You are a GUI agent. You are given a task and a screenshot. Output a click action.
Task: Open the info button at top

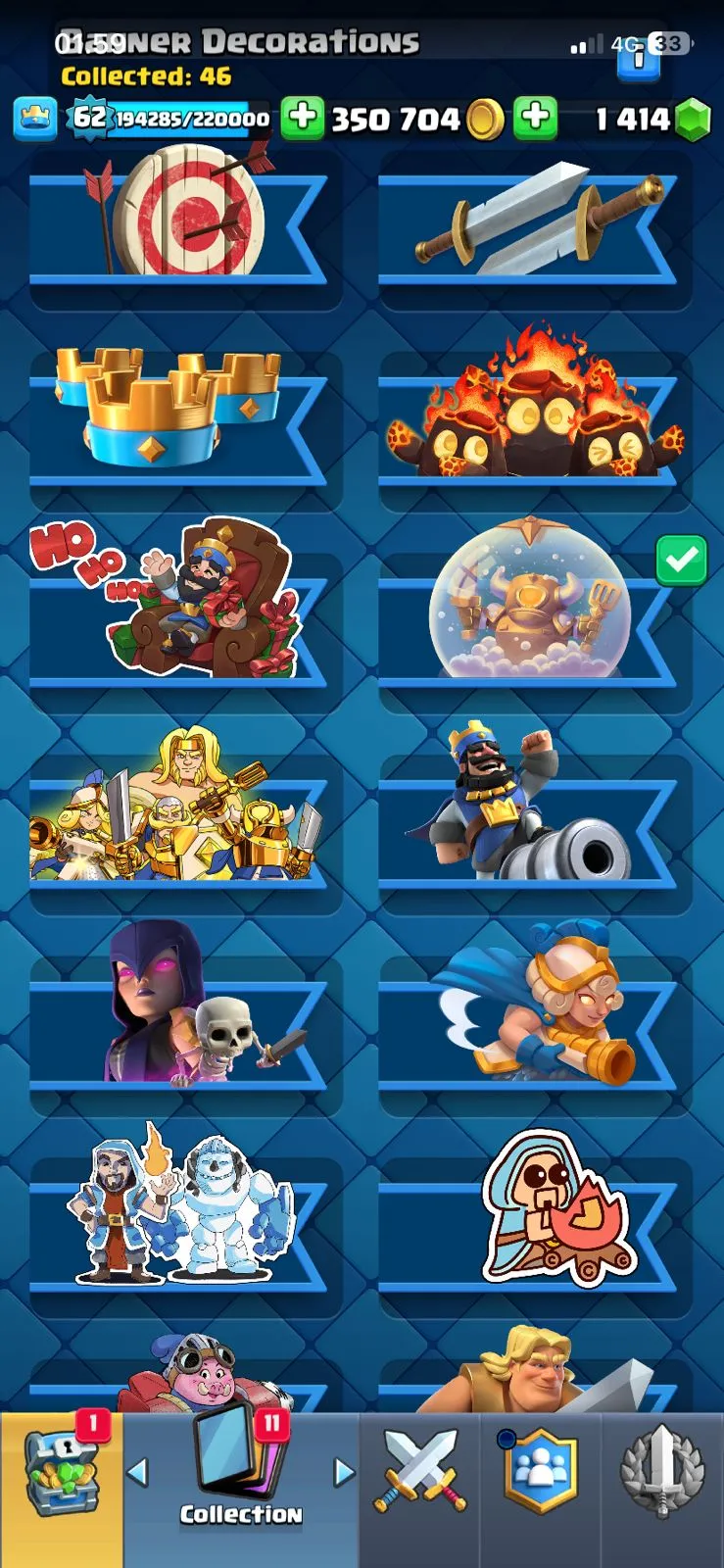click(638, 60)
